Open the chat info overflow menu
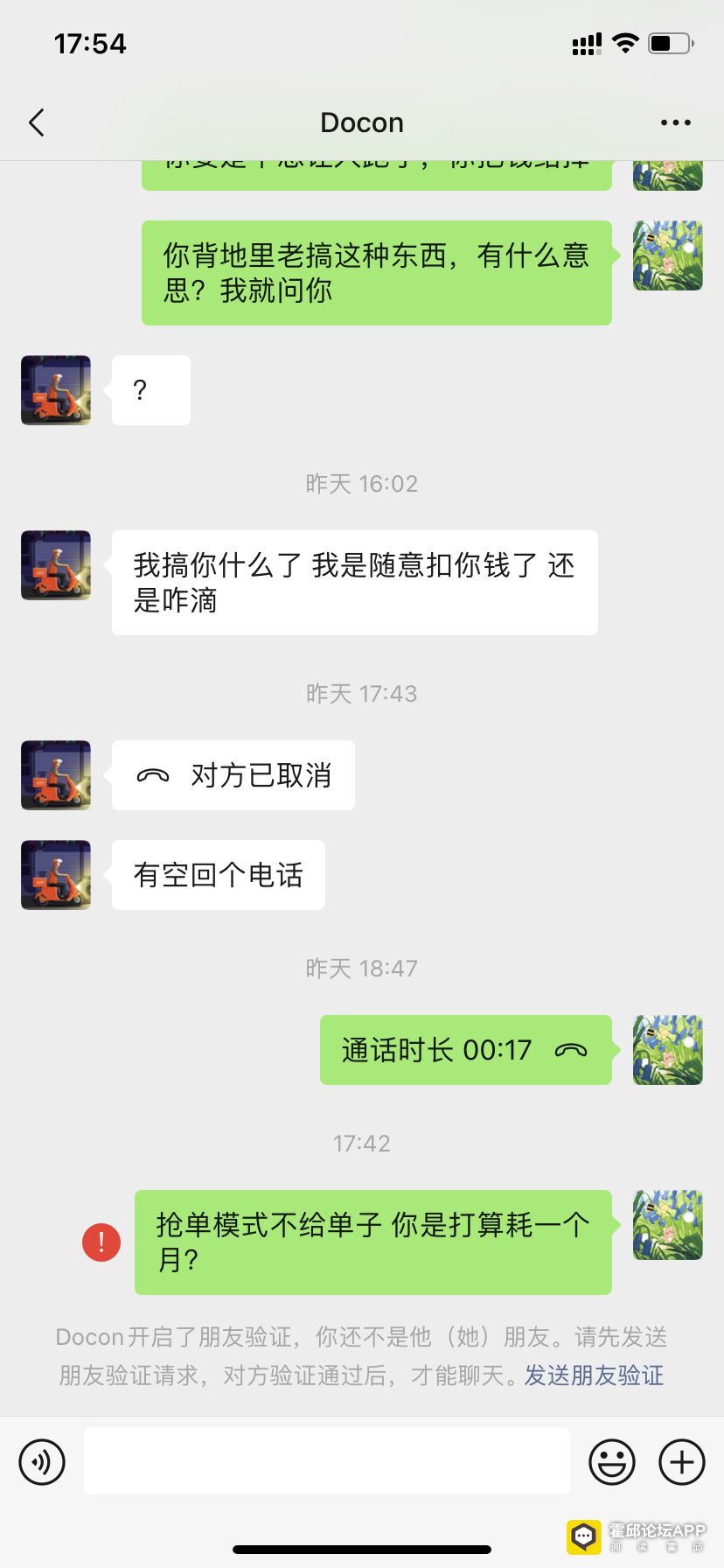724x1568 pixels. point(675,122)
